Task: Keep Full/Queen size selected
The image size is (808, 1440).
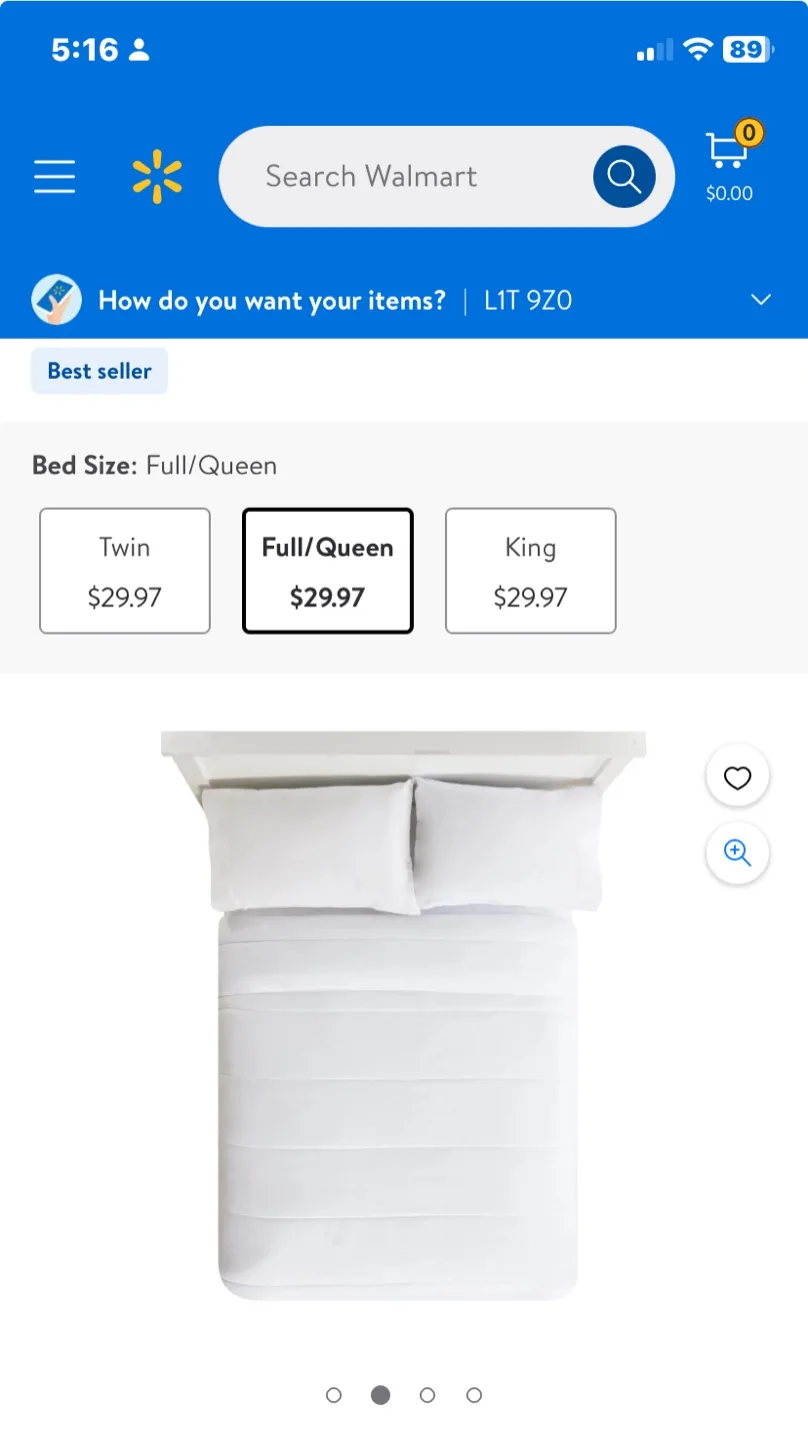Action: (327, 570)
